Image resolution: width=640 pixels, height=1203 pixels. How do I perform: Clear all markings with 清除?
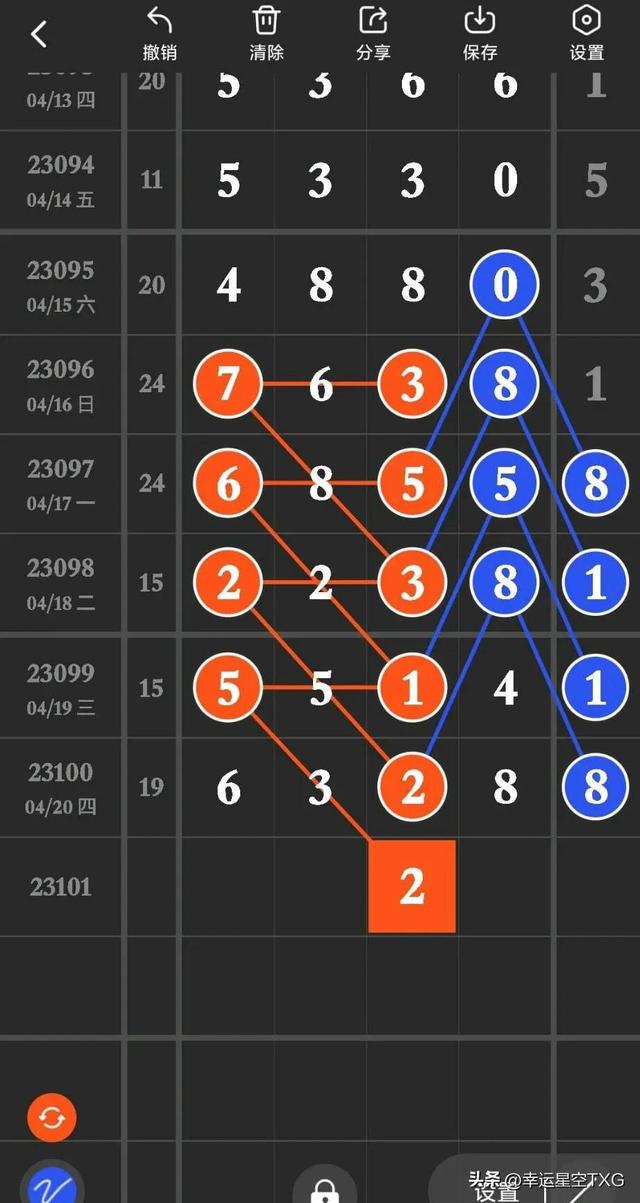pos(266,34)
